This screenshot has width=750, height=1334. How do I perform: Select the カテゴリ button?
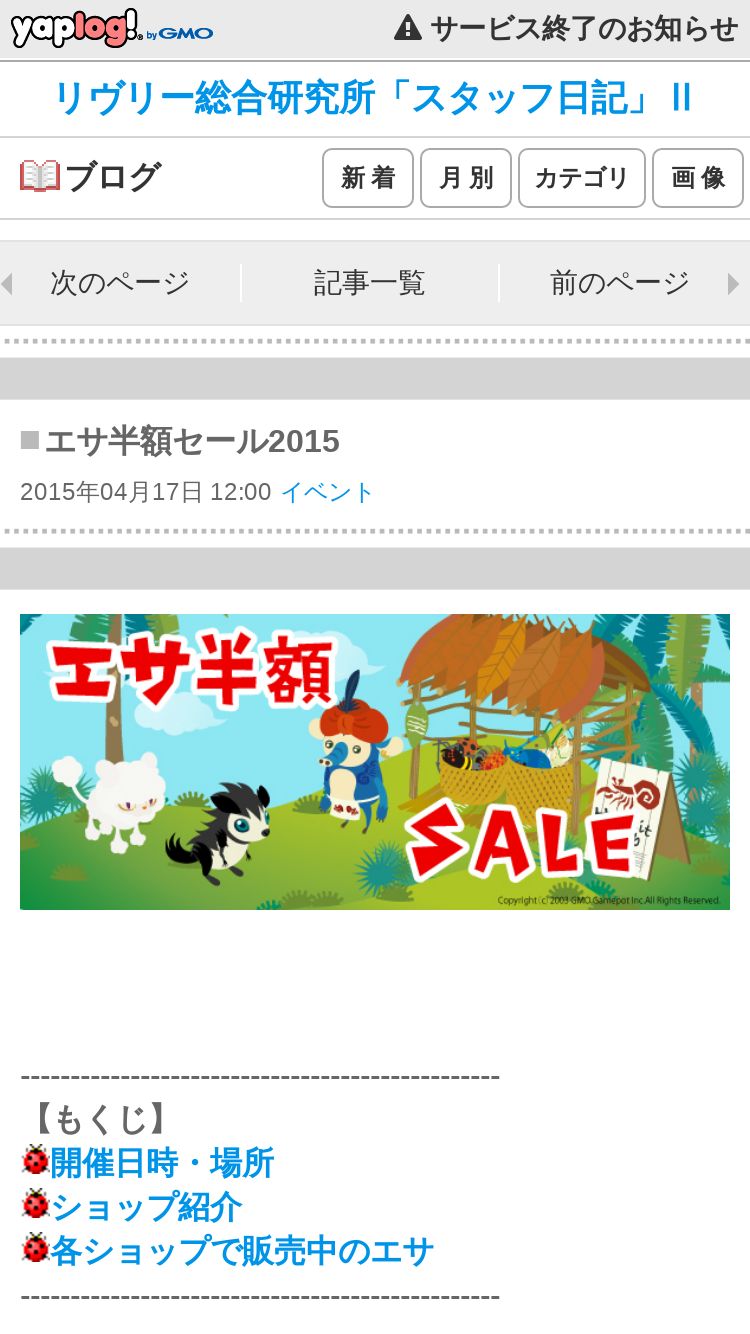tap(582, 178)
